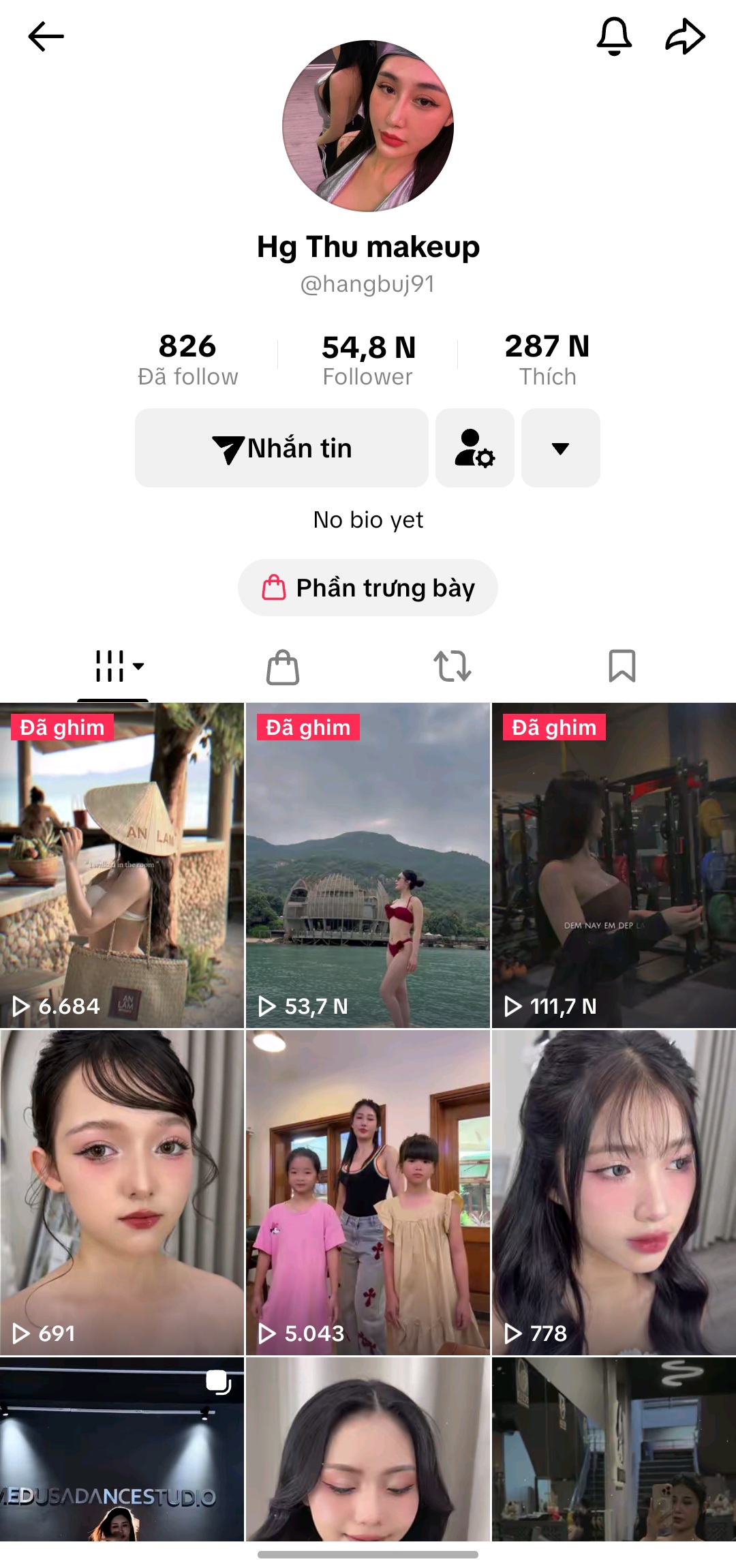The image size is (736, 1568).
Task: Open the video with 691 views
Action: pos(122,1192)
